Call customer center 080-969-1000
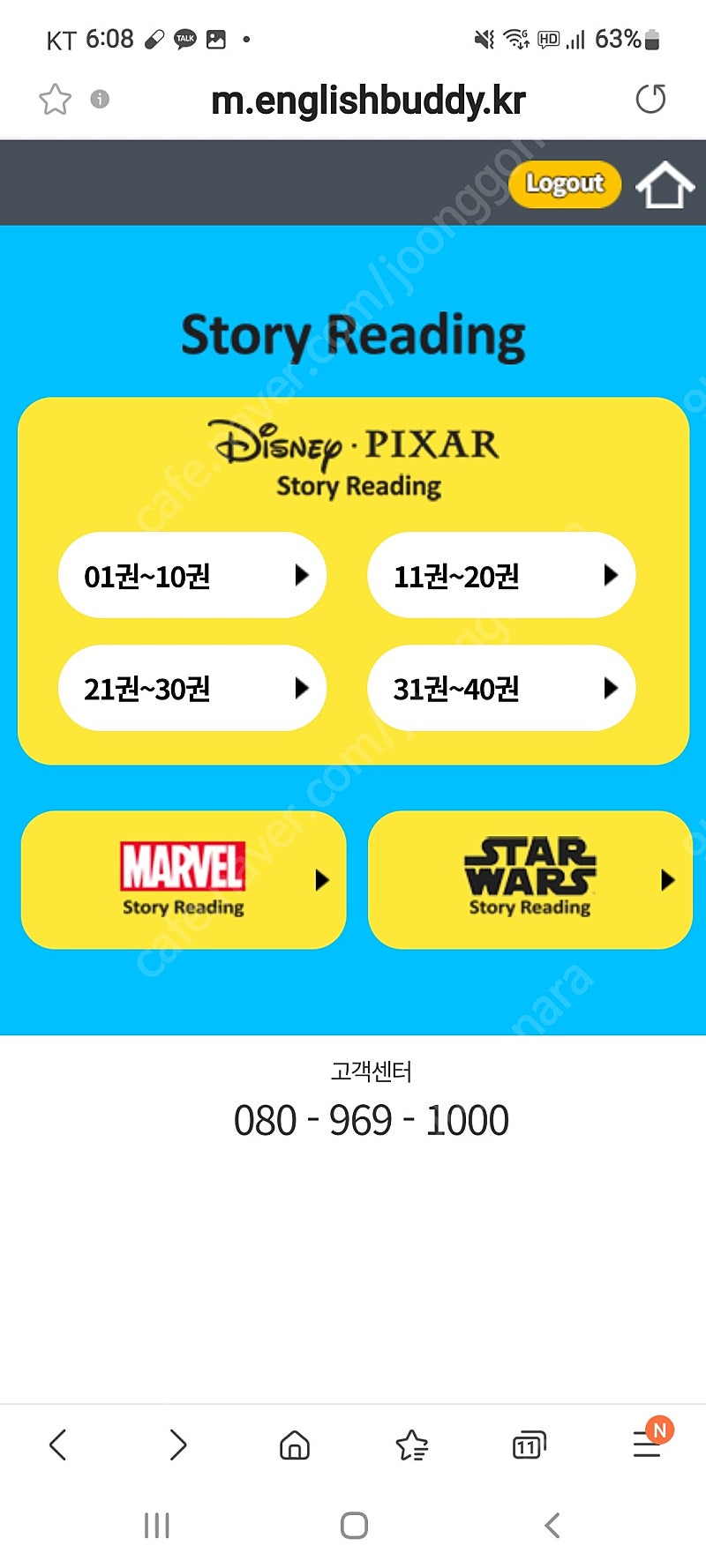706x1568 pixels. (371, 1121)
